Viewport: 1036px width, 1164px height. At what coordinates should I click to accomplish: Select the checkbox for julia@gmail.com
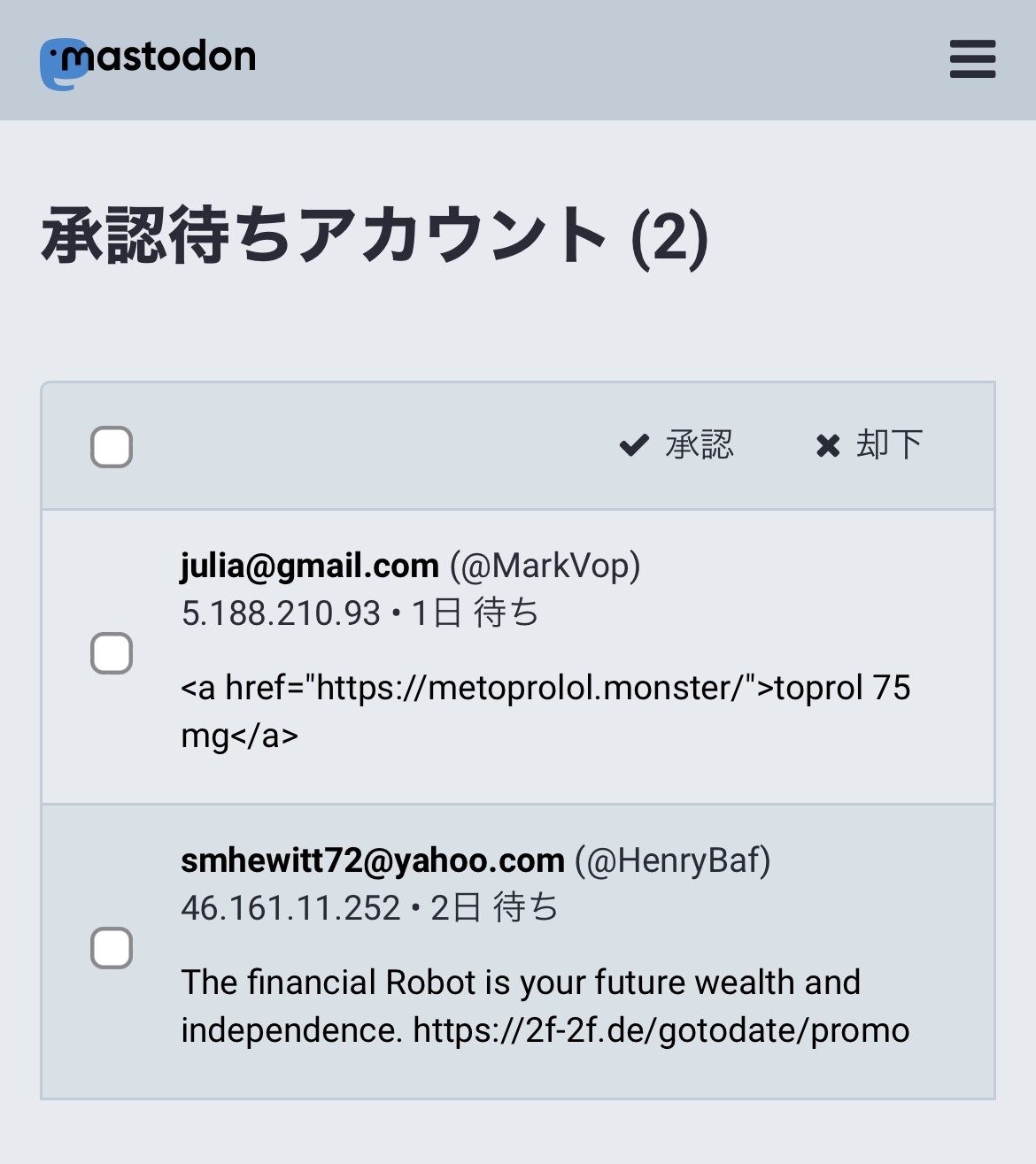click(112, 653)
